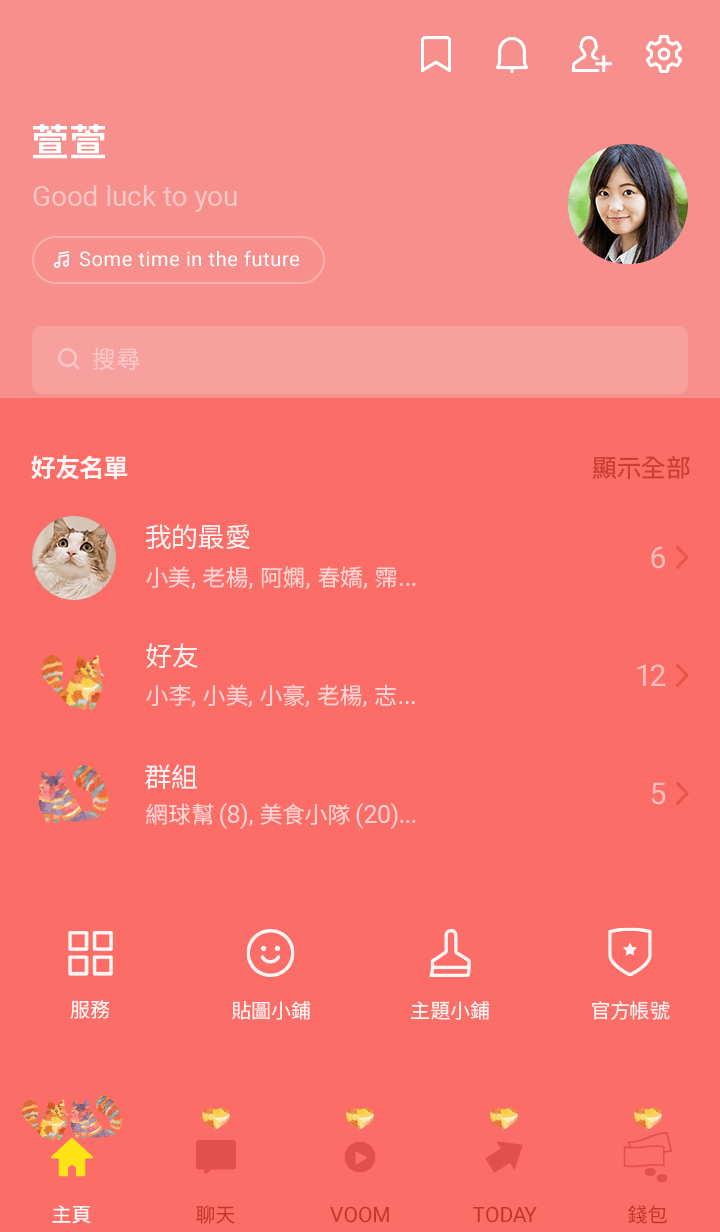
Task: Switch to the 聊天 chats tab
Action: 216,1170
